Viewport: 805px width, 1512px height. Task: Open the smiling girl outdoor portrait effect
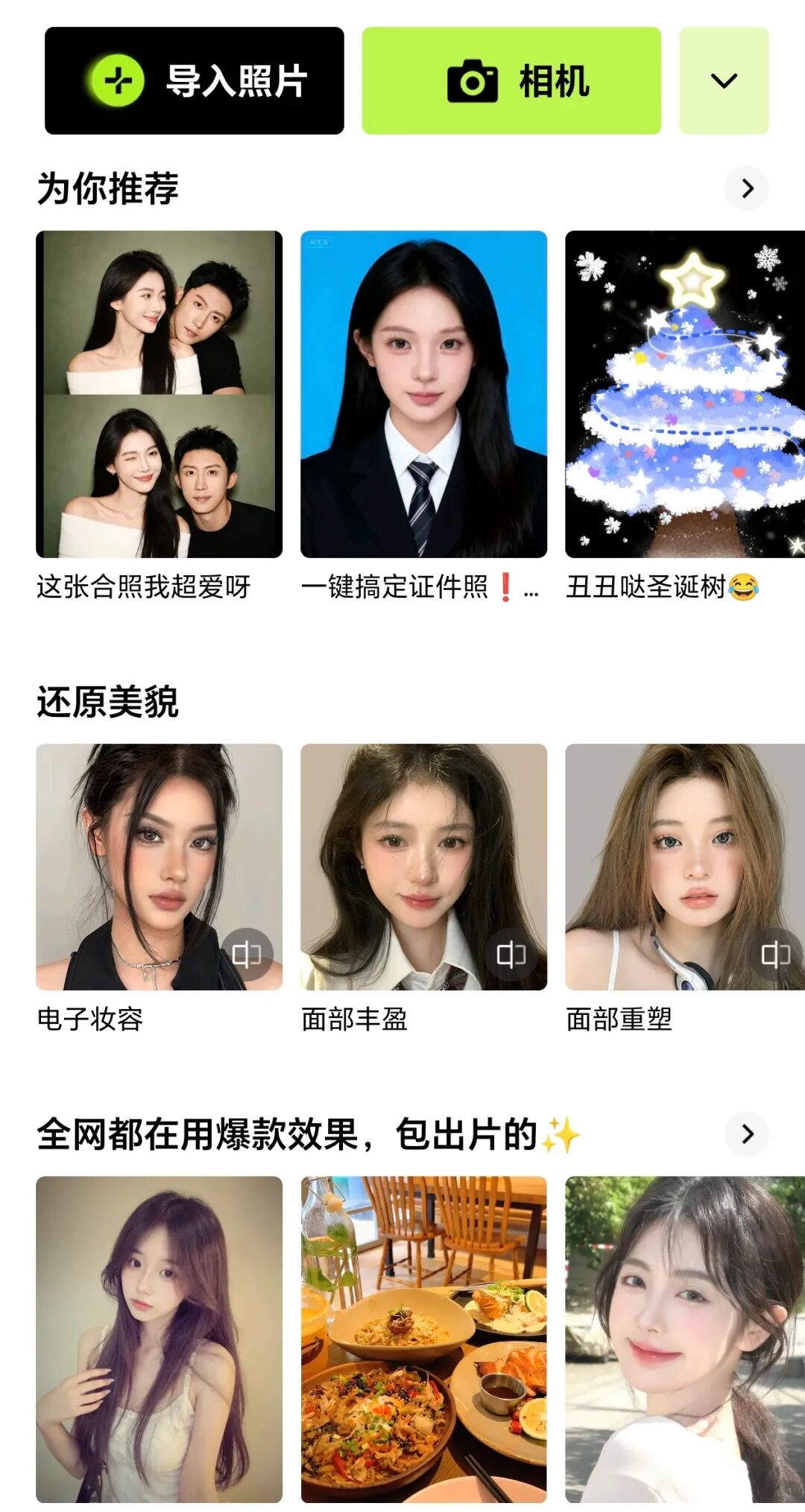(684, 1338)
